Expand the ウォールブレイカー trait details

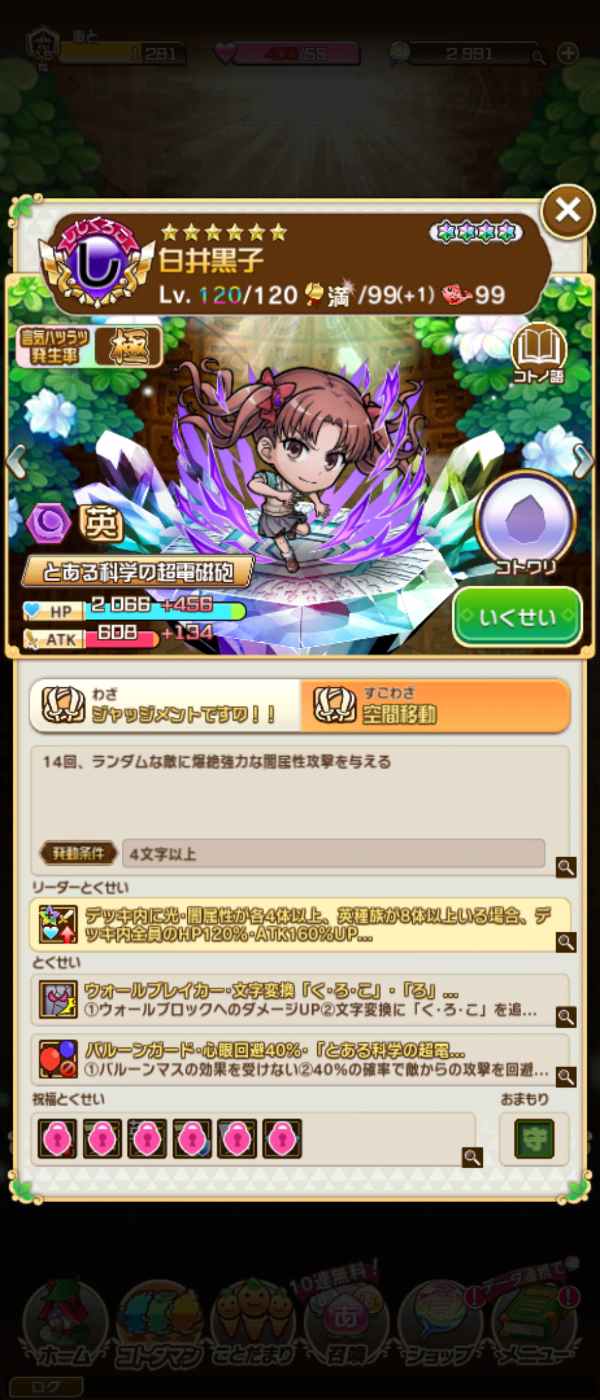coord(566,1016)
